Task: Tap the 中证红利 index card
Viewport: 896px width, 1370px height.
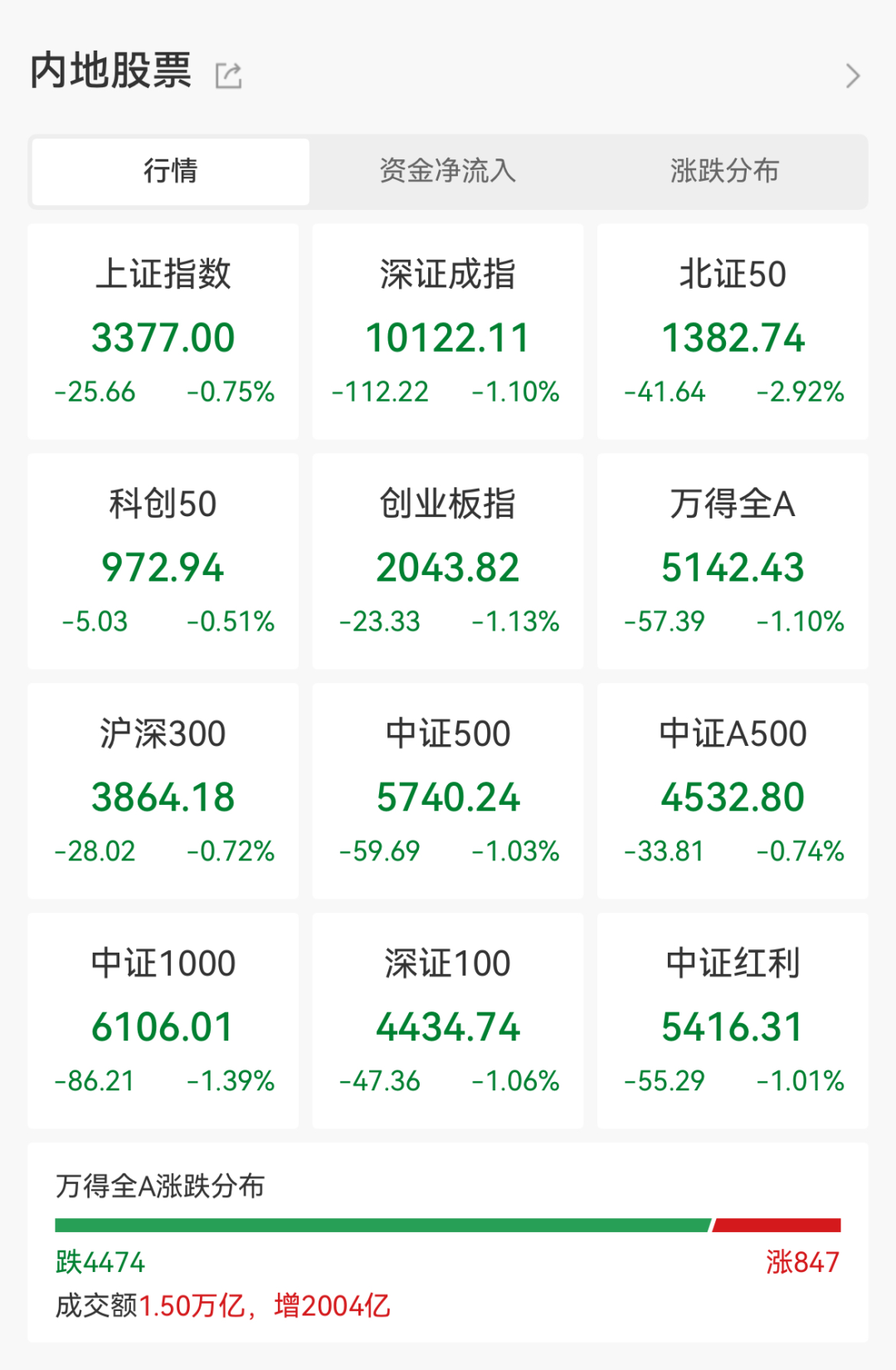Action: 733,1021
